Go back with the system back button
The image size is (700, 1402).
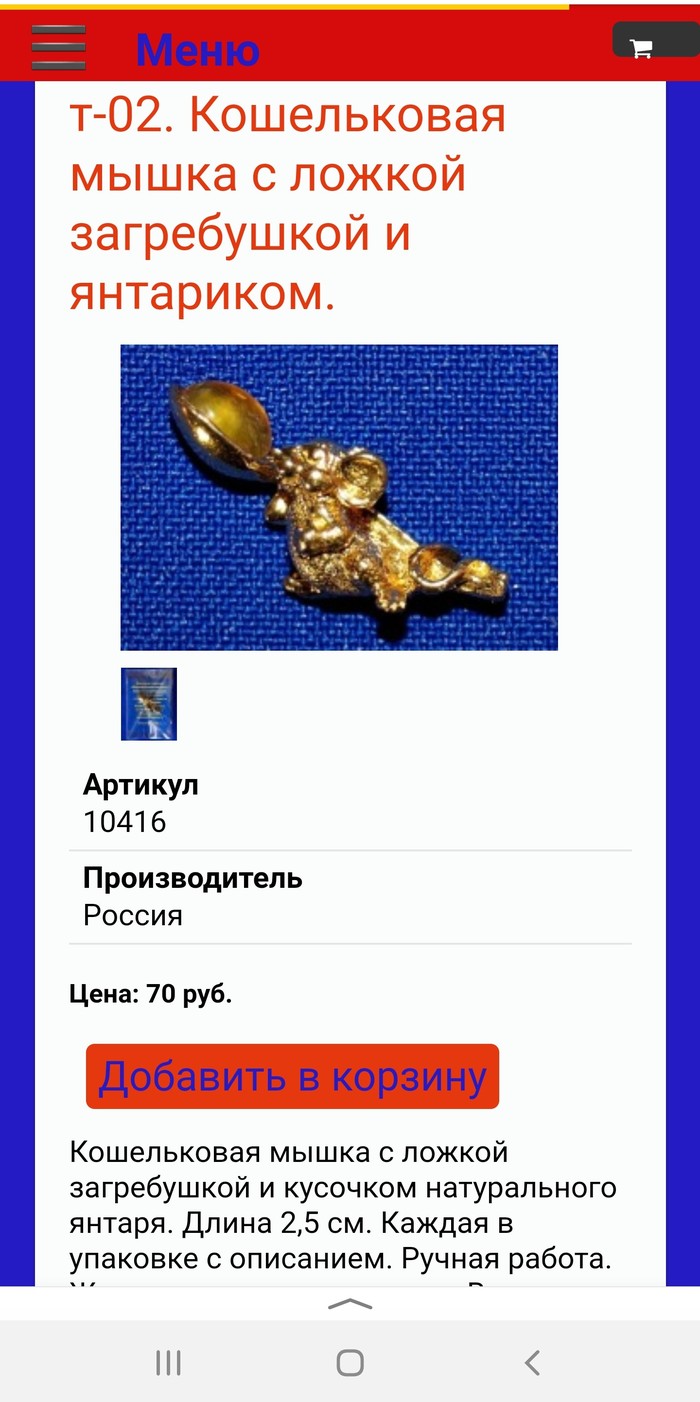[532, 1362]
